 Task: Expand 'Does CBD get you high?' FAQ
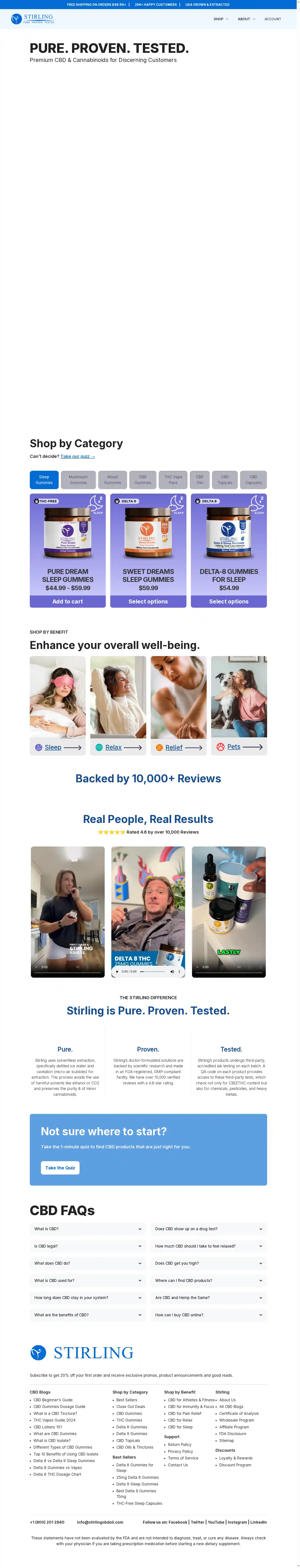pos(208,1263)
